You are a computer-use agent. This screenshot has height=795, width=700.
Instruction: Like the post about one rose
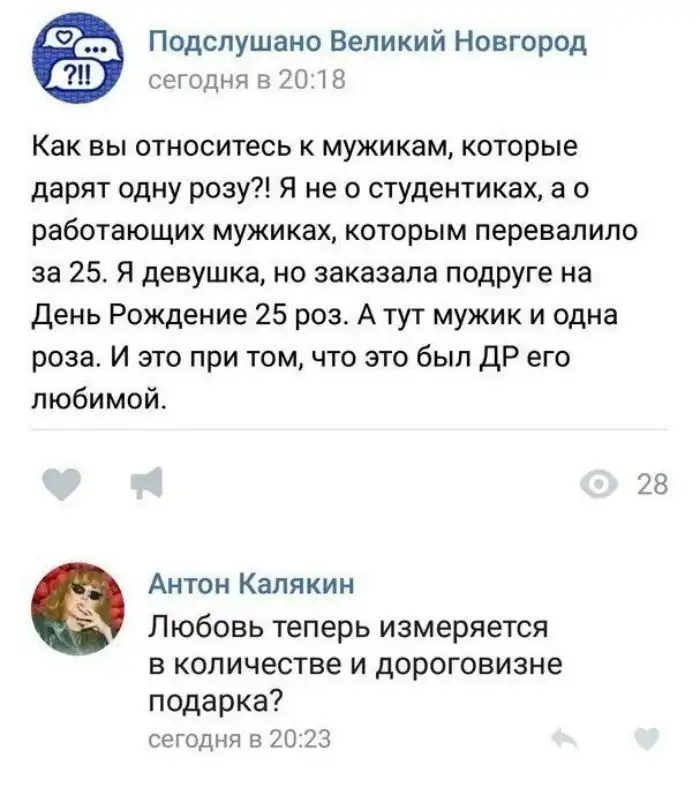pos(66,485)
